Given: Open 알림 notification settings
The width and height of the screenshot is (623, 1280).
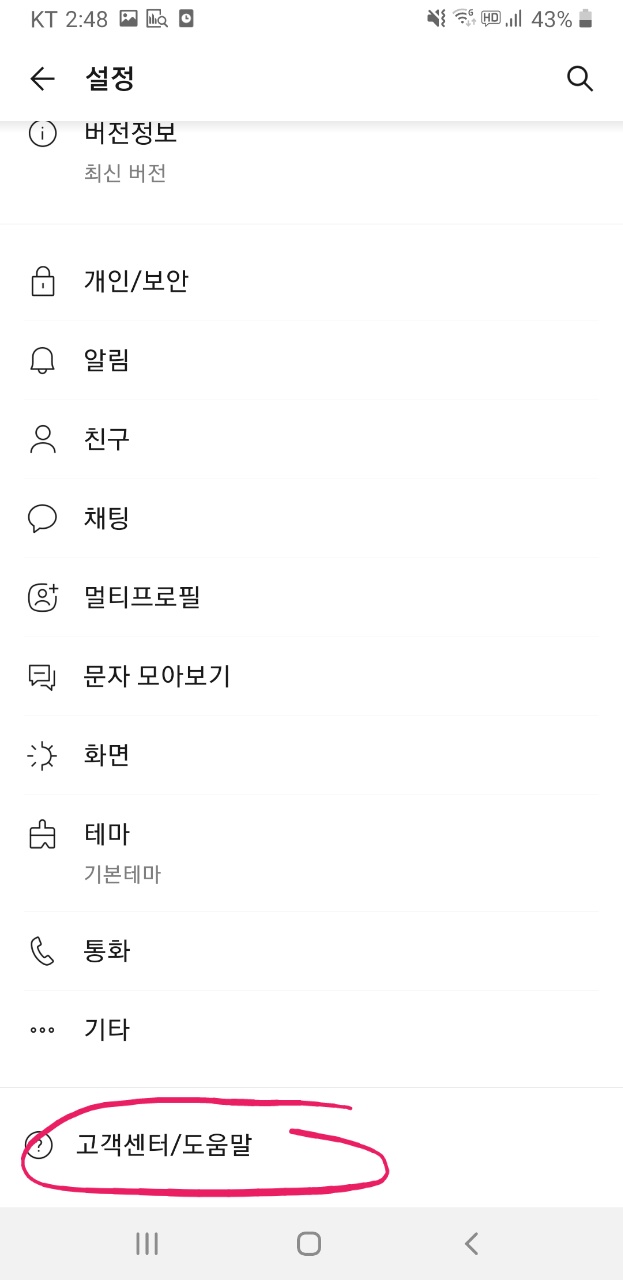Looking at the screenshot, I should pyautogui.click(x=311, y=361).
